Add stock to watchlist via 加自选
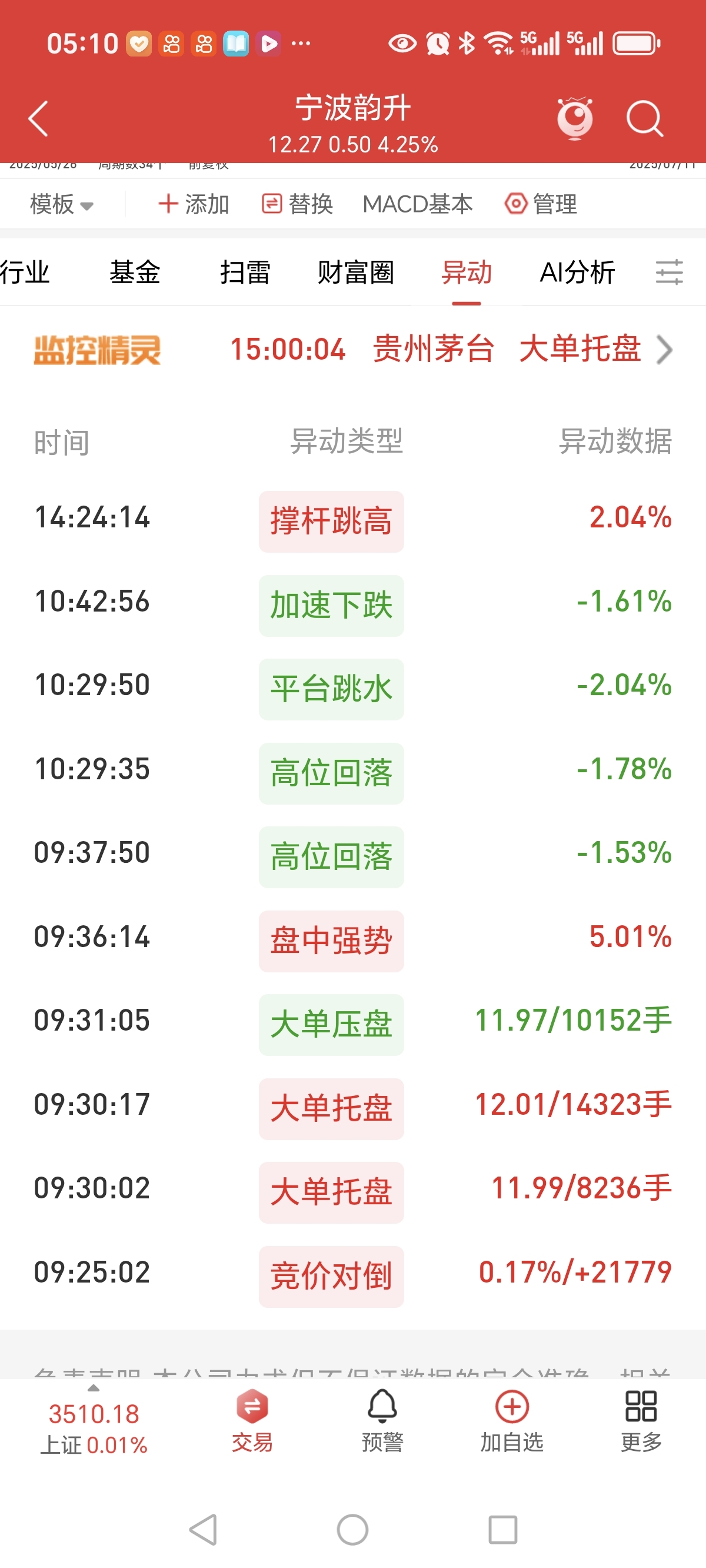 click(x=511, y=1423)
